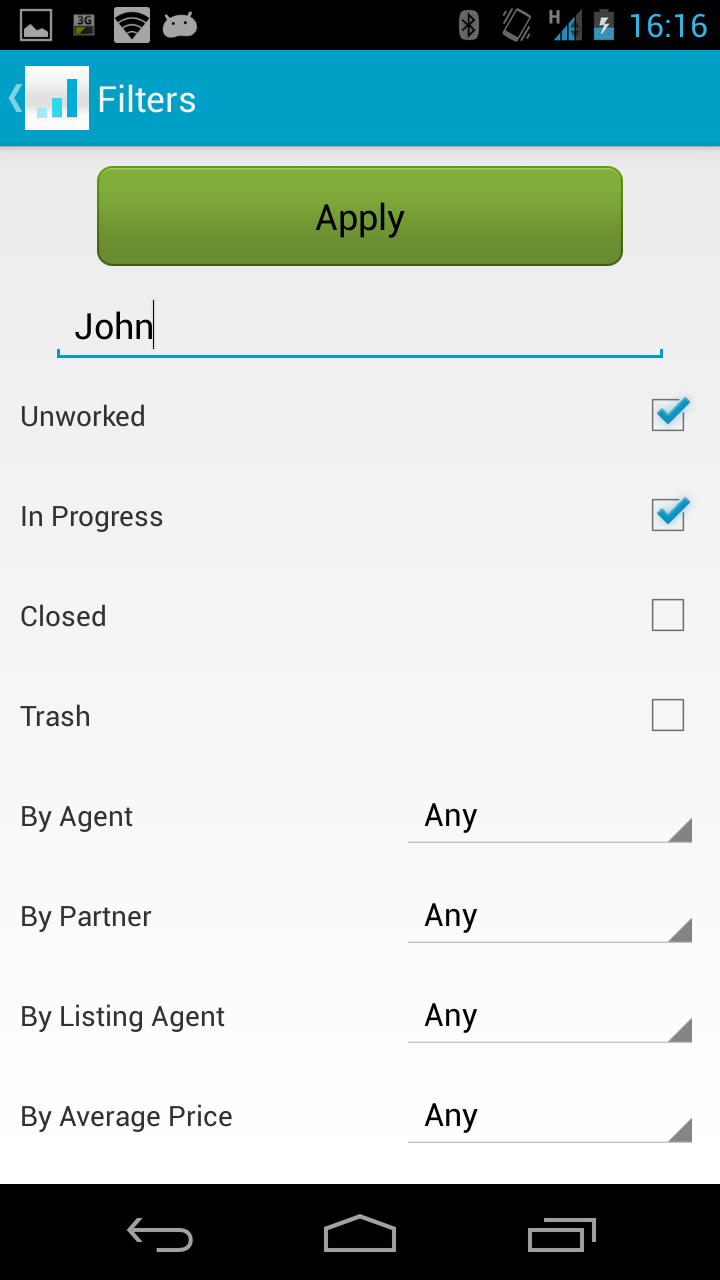Open the recent apps switcher

click(561, 1235)
